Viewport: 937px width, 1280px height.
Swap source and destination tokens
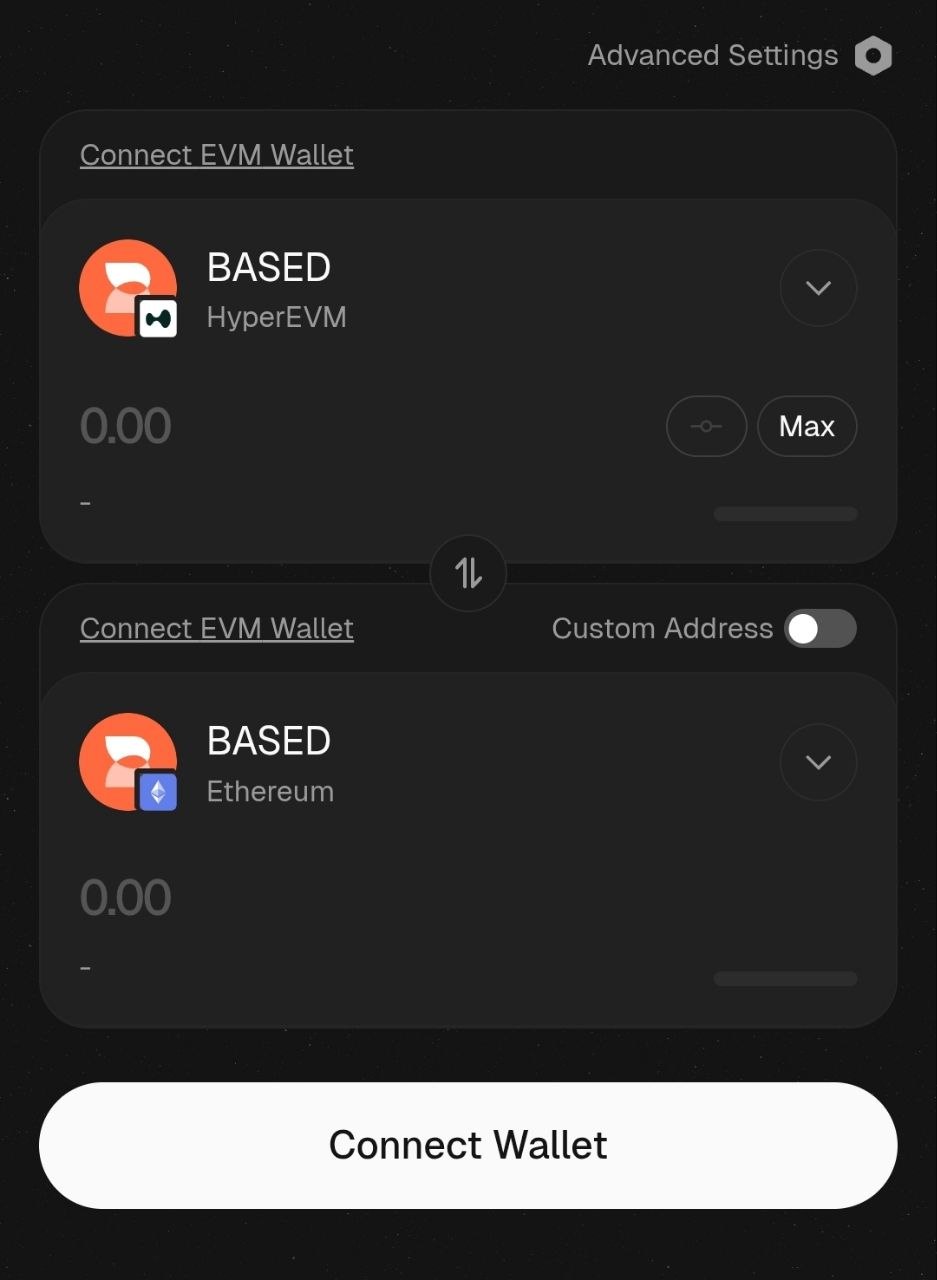[x=468, y=573]
